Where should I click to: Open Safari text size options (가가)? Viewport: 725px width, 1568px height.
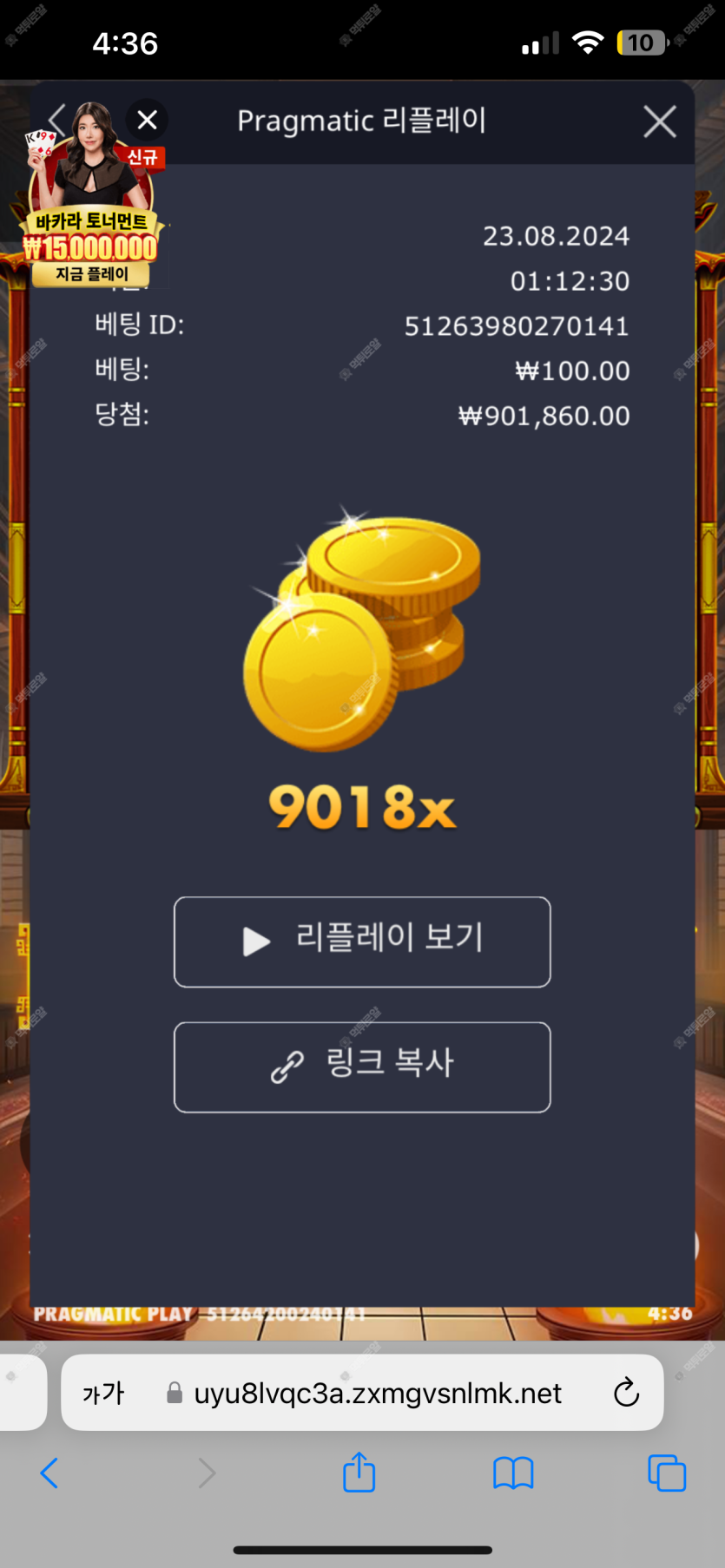tap(103, 1394)
